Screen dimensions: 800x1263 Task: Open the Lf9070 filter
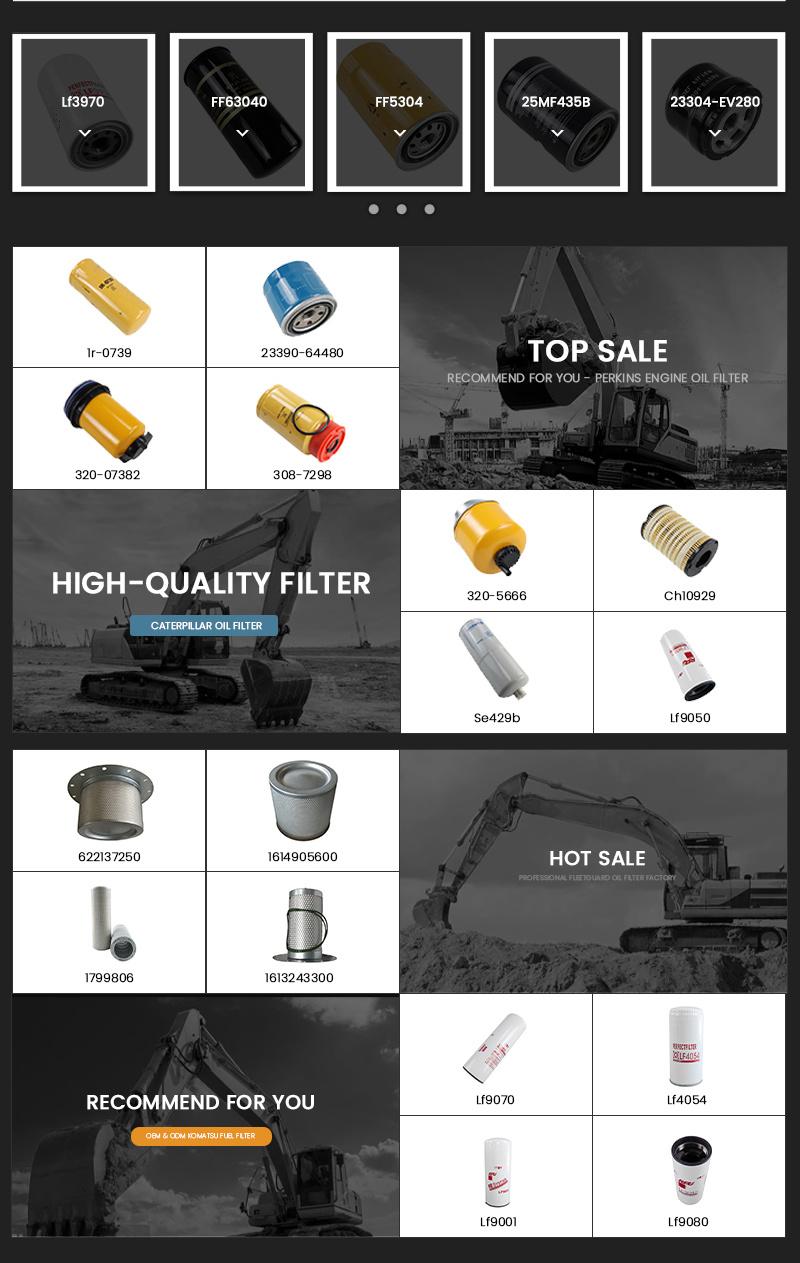(x=495, y=1055)
